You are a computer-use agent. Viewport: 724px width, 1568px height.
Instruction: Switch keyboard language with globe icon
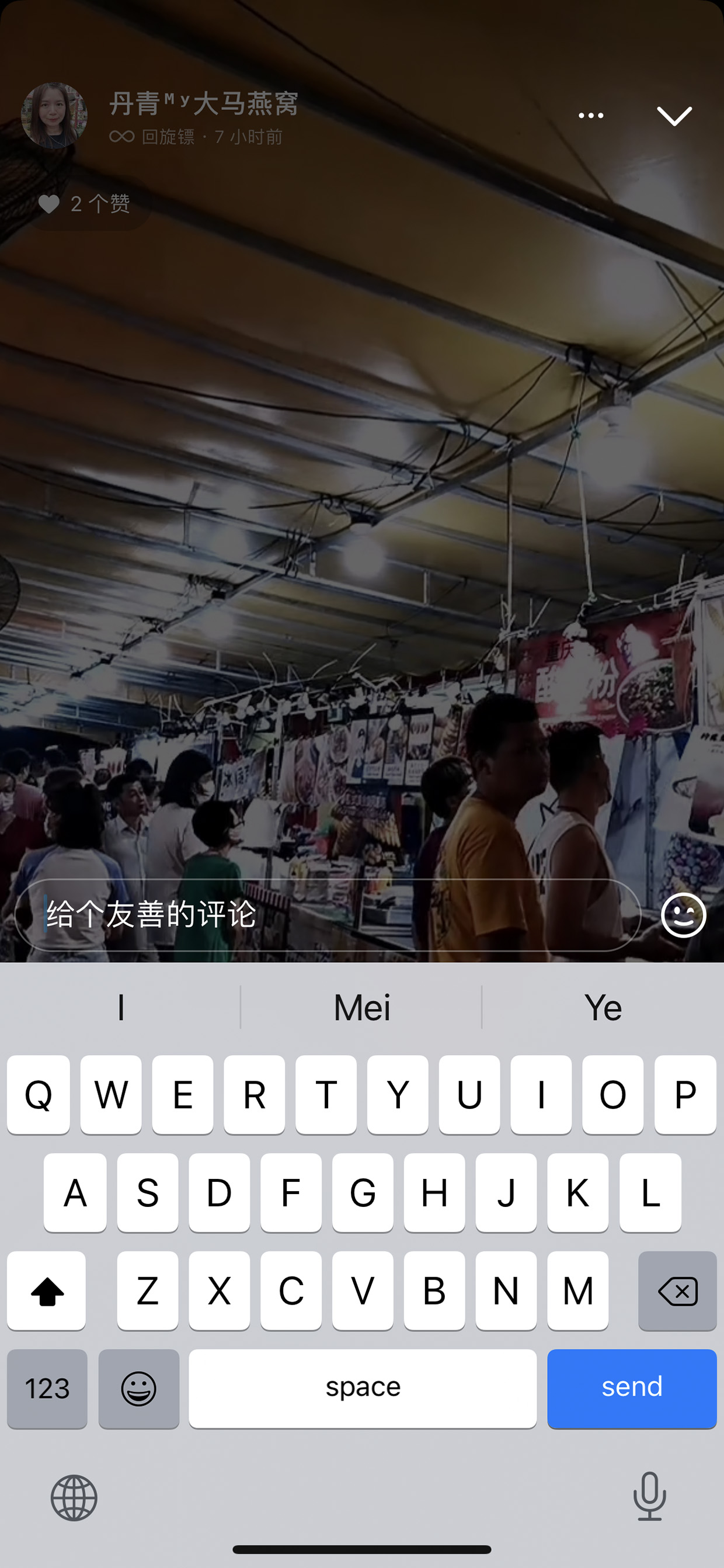(x=74, y=1498)
